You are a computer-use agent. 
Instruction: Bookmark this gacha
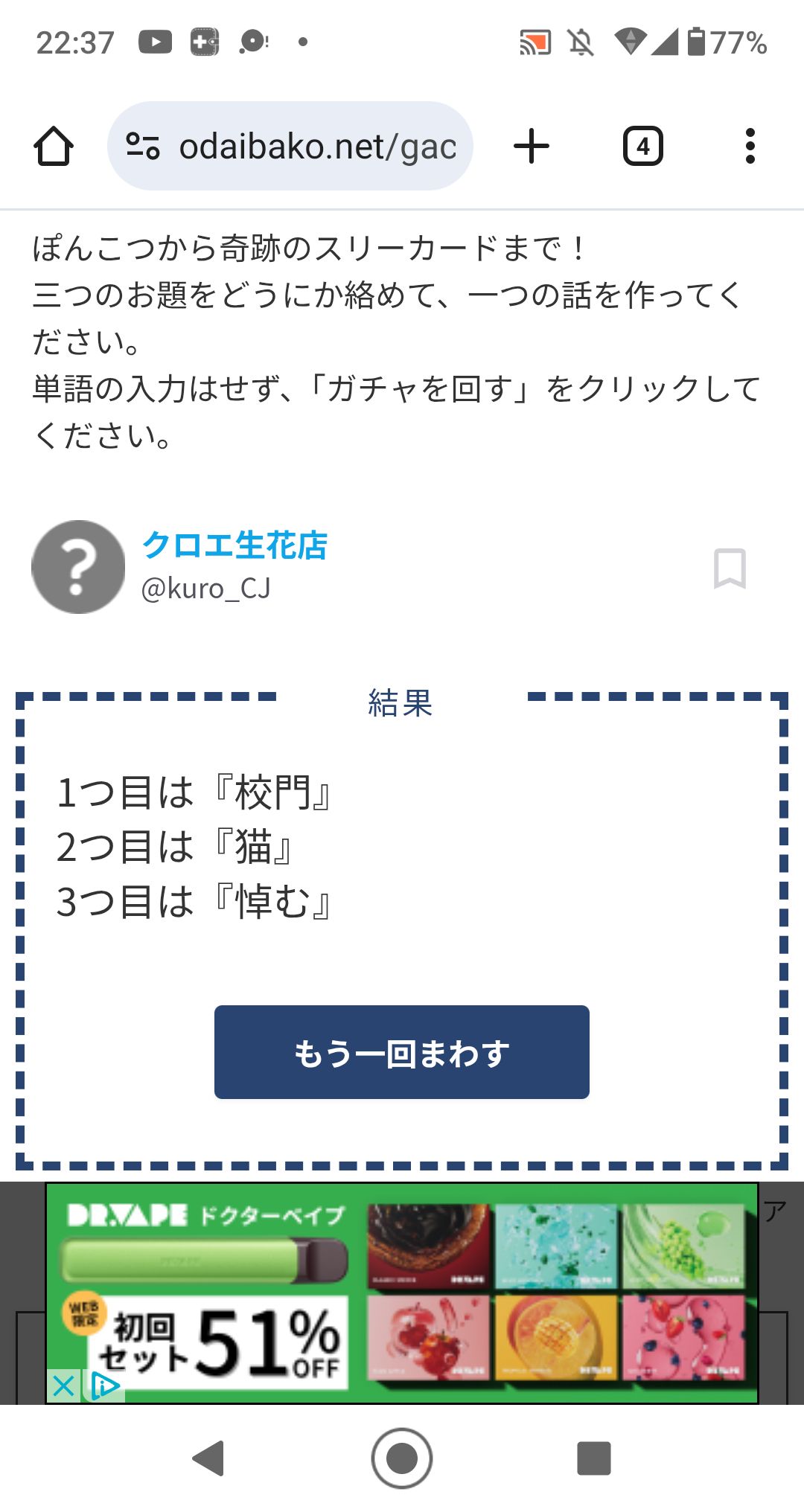(x=729, y=568)
